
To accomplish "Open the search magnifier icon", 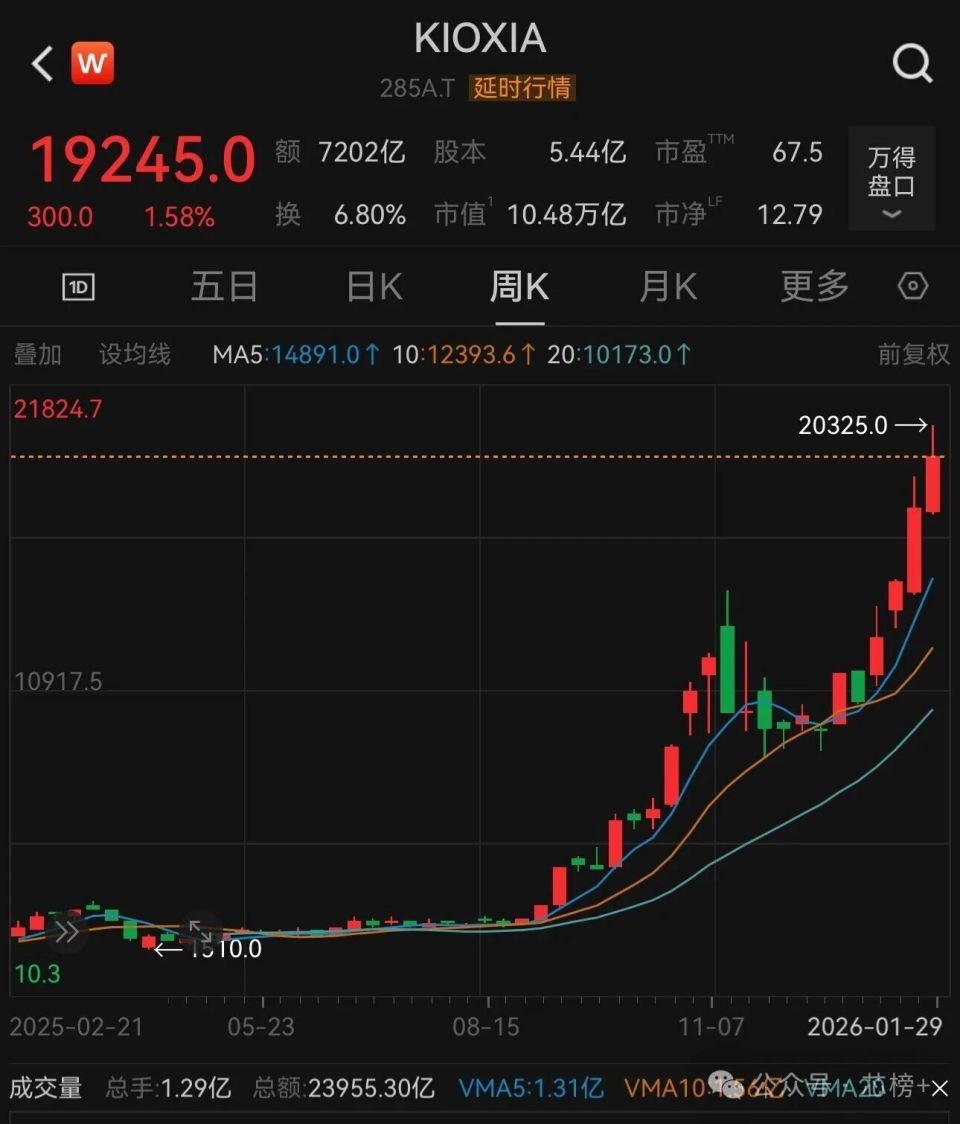I will (912, 62).
